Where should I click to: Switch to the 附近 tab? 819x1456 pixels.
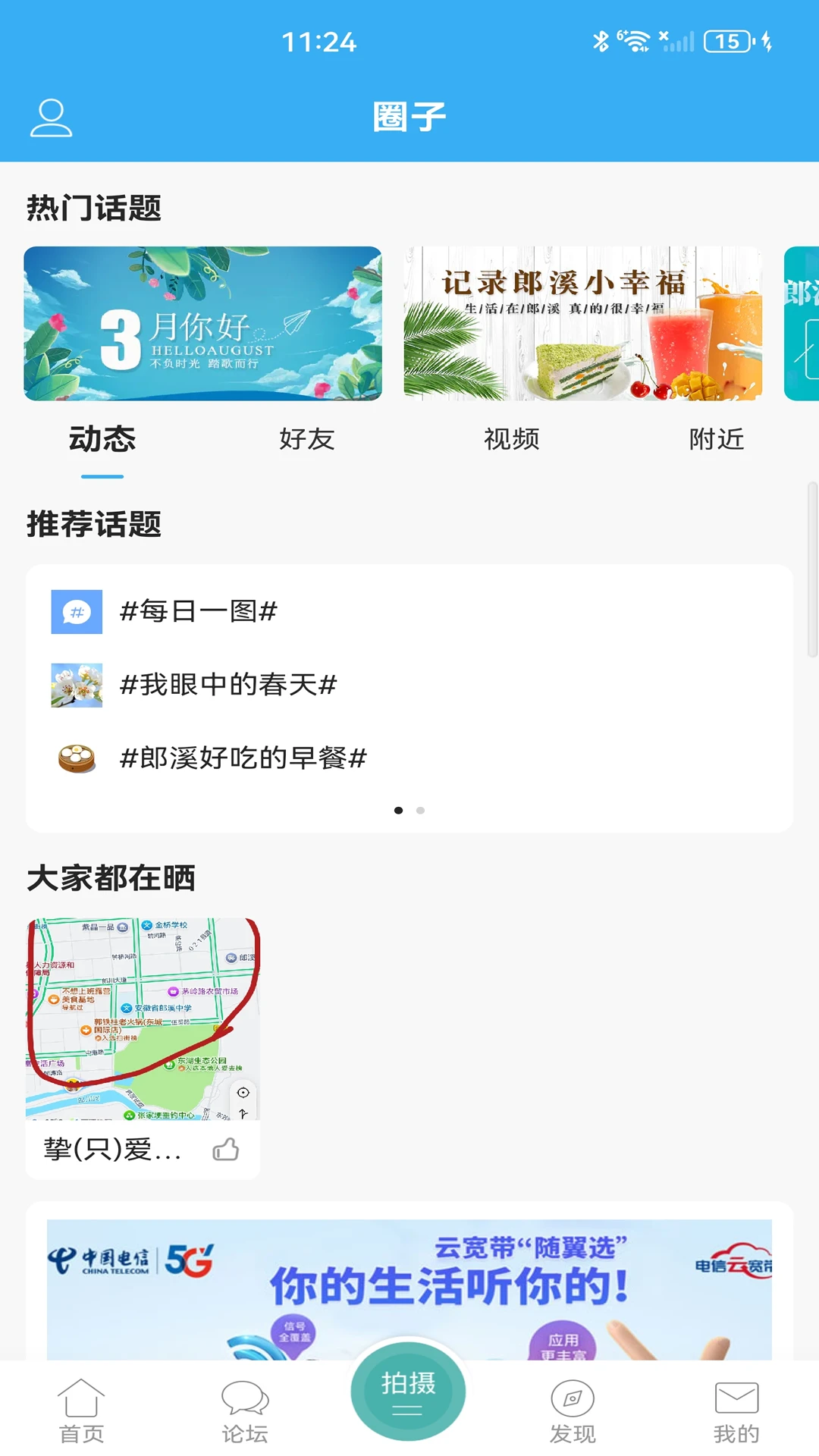pos(717,439)
